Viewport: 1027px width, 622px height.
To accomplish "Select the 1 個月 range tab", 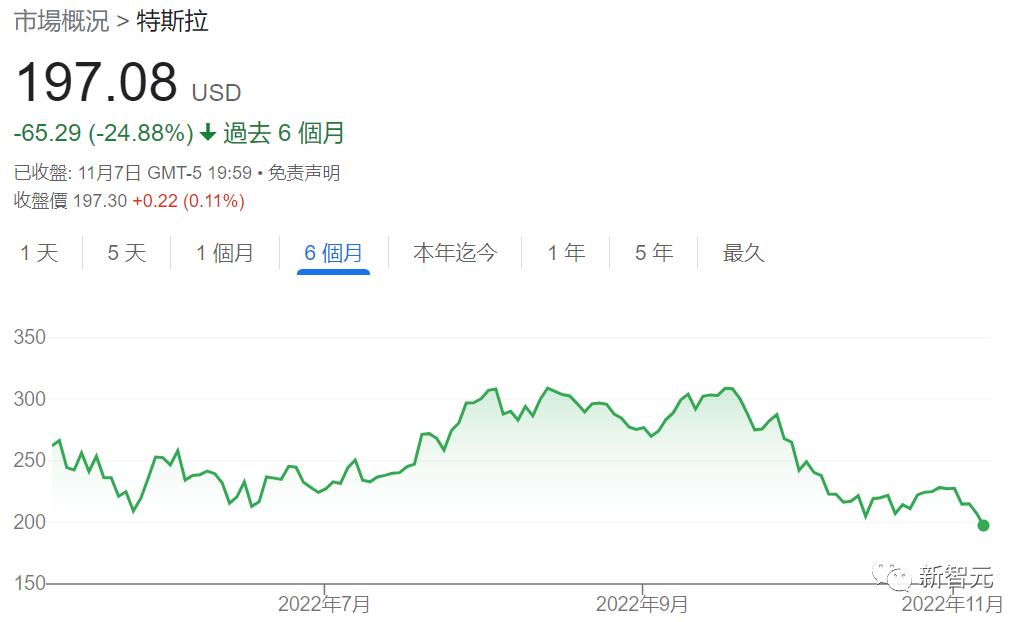I will tap(225, 253).
